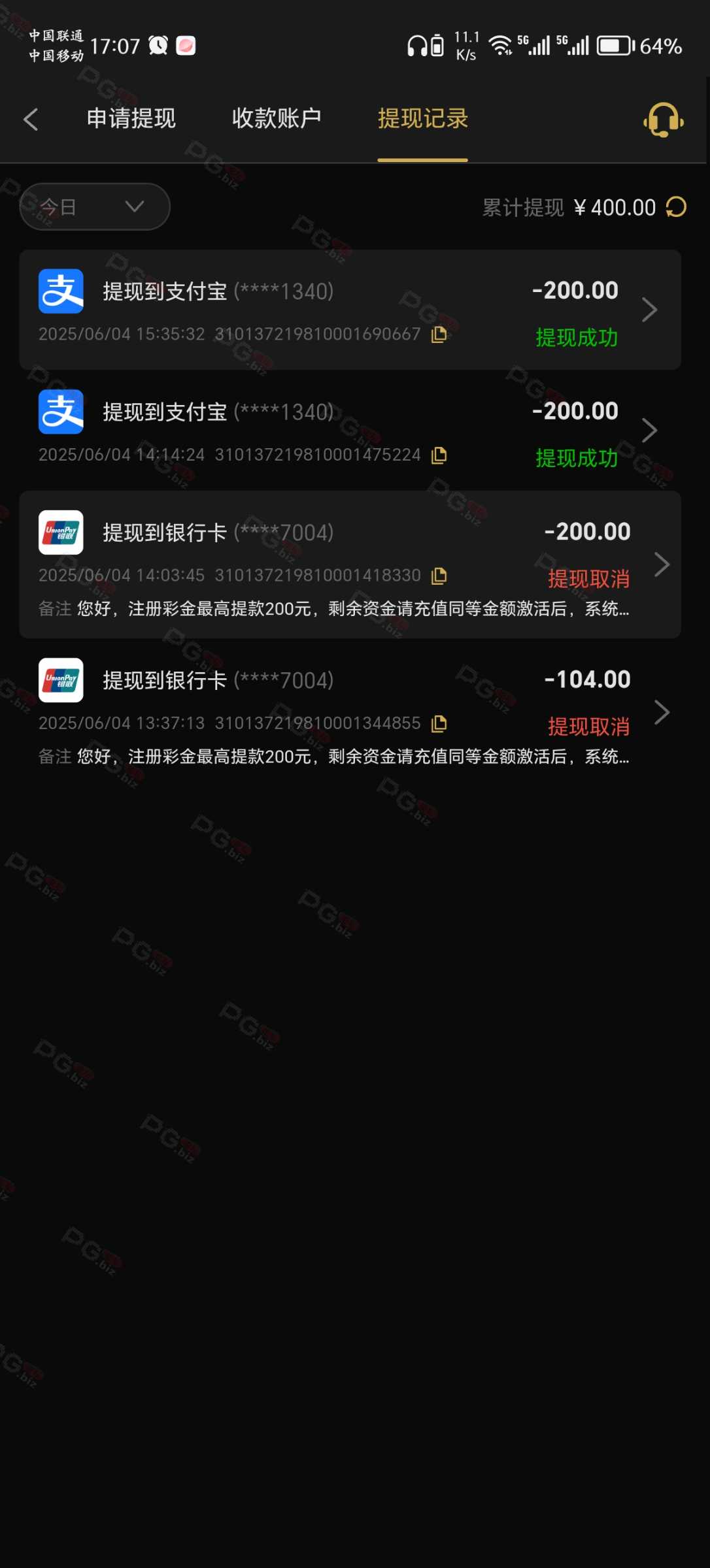Refresh the 累计提现 total
Image resolution: width=710 pixels, height=1568 pixels.
(676, 207)
